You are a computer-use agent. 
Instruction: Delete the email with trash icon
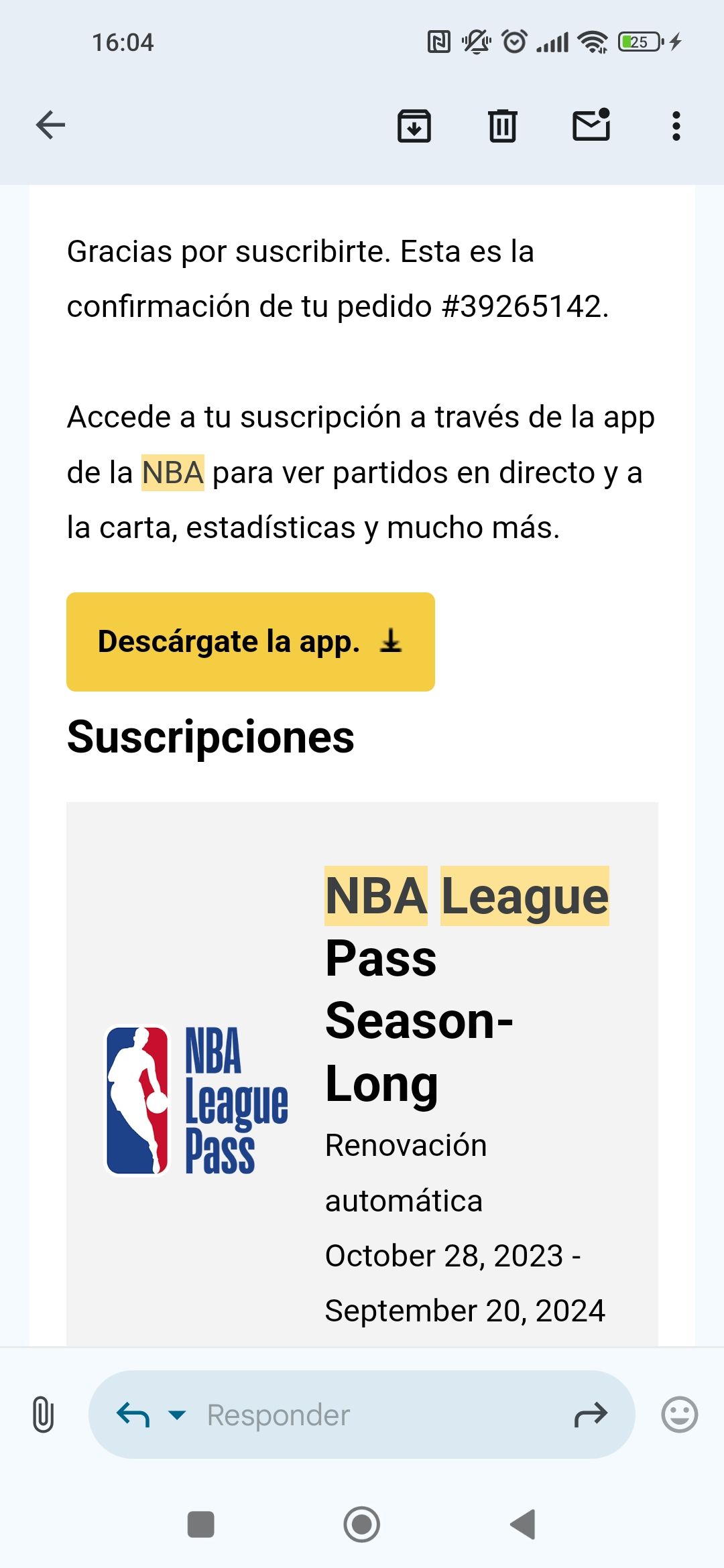click(x=501, y=127)
